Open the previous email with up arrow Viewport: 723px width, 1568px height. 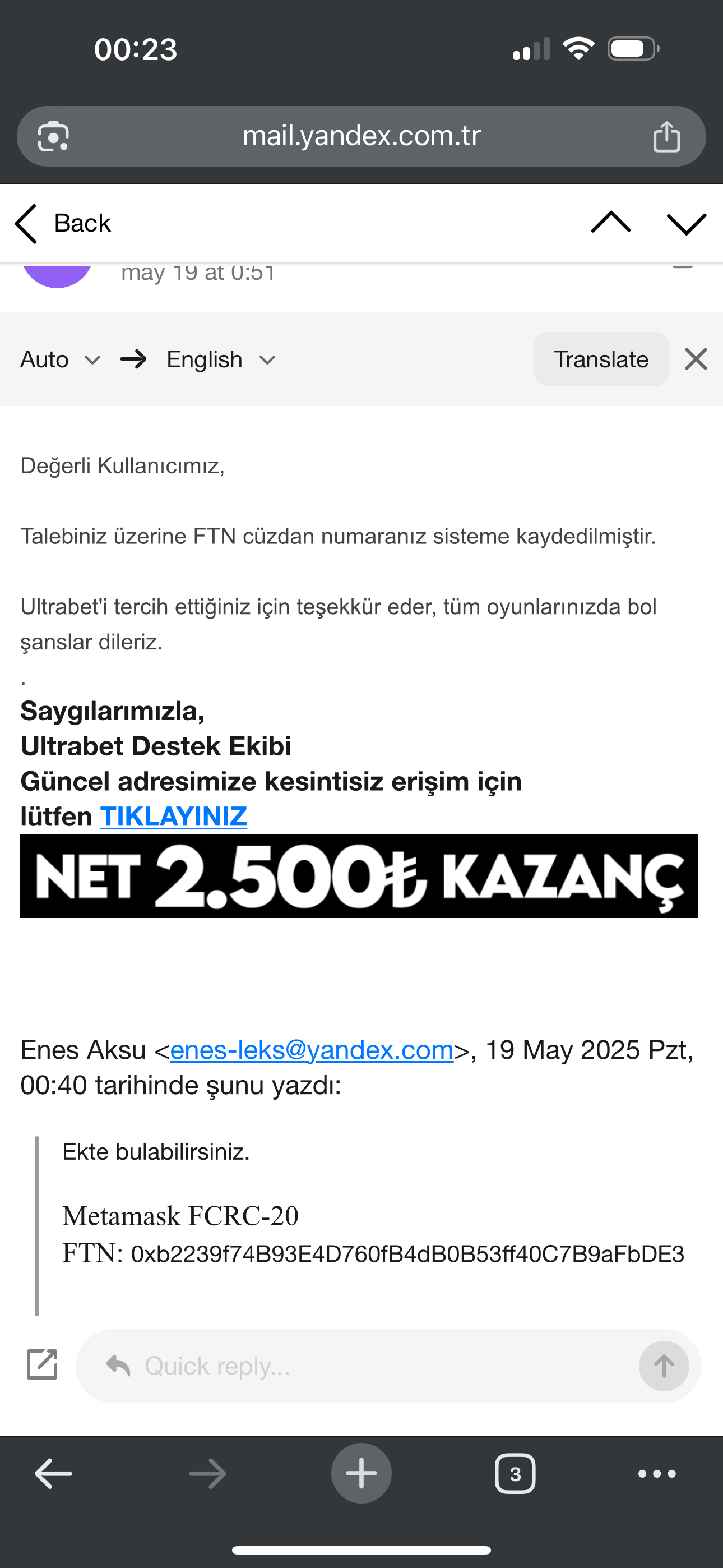pyautogui.click(x=610, y=223)
